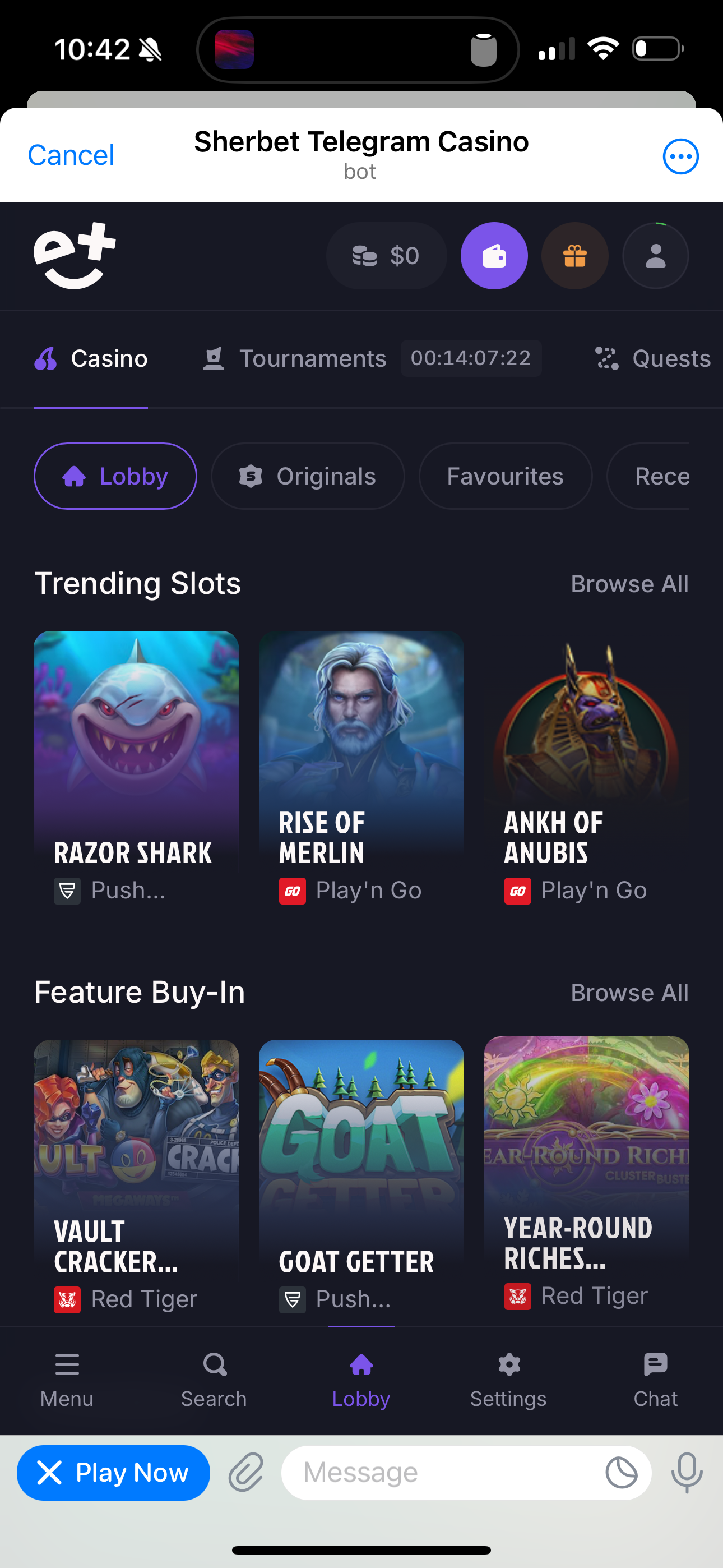This screenshot has height=1568, width=723.
Task: Open the purple wallet button
Action: pyautogui.click(x=494, y=256)
